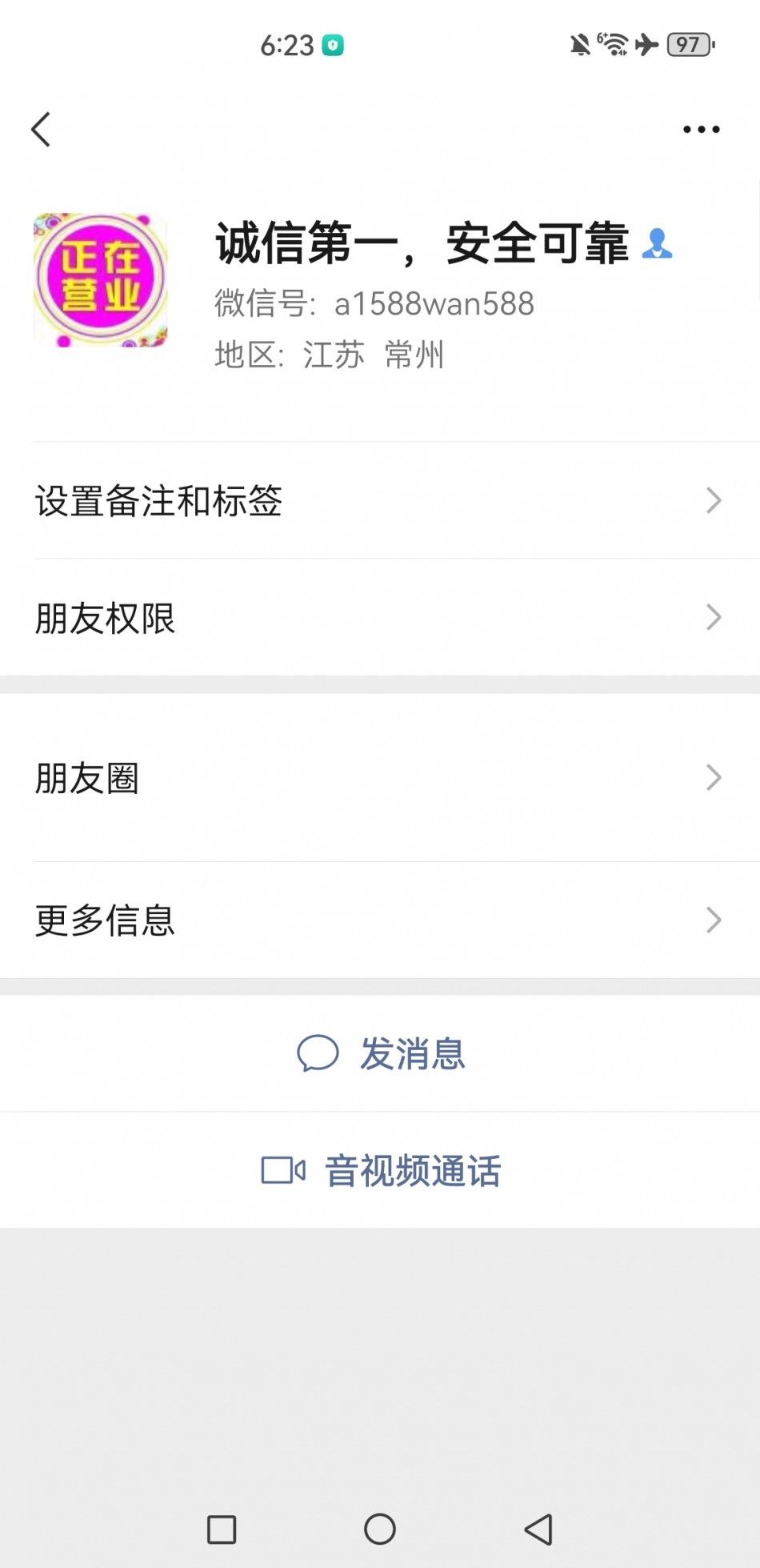View this contact's 朋友圈

click(380, 778)
